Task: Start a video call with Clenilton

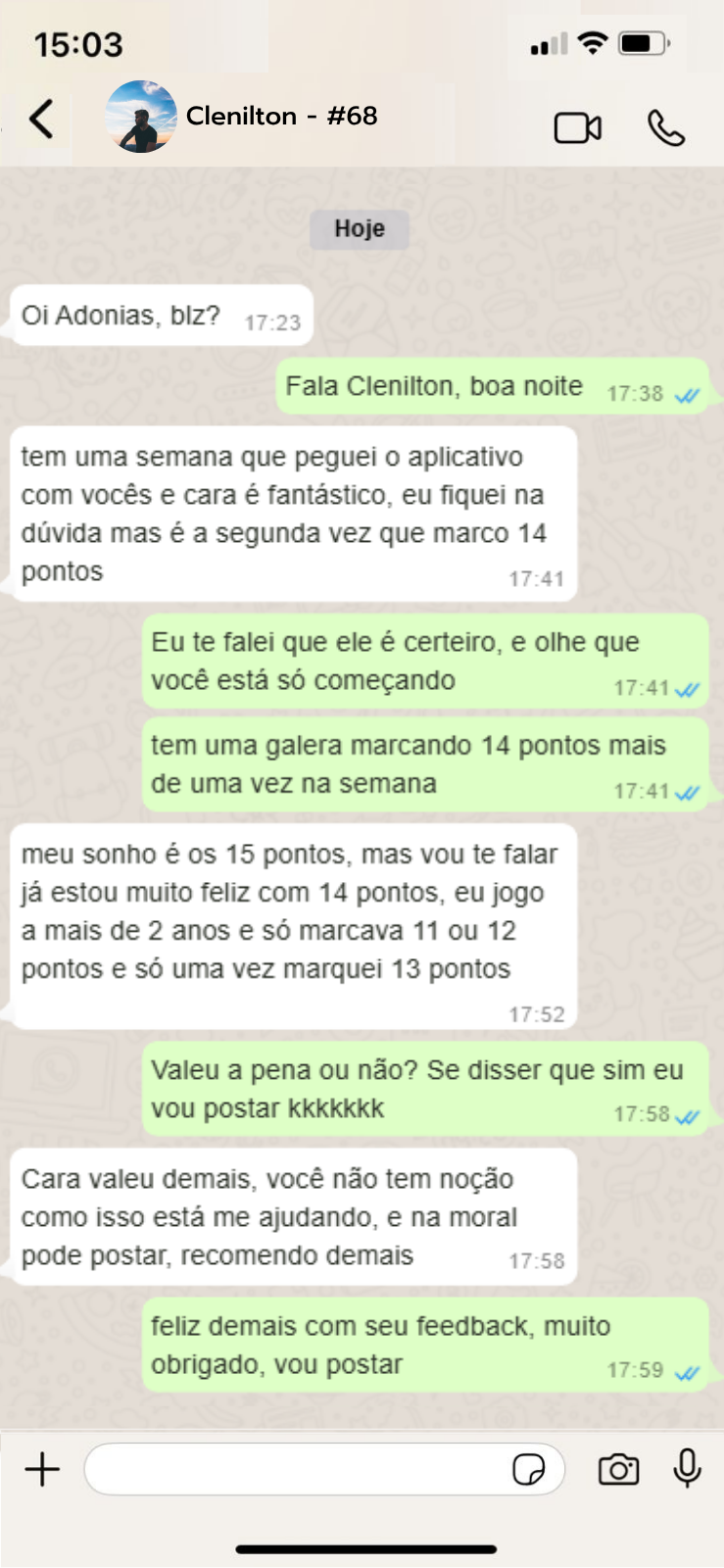Action: click(x=577, y=127)
